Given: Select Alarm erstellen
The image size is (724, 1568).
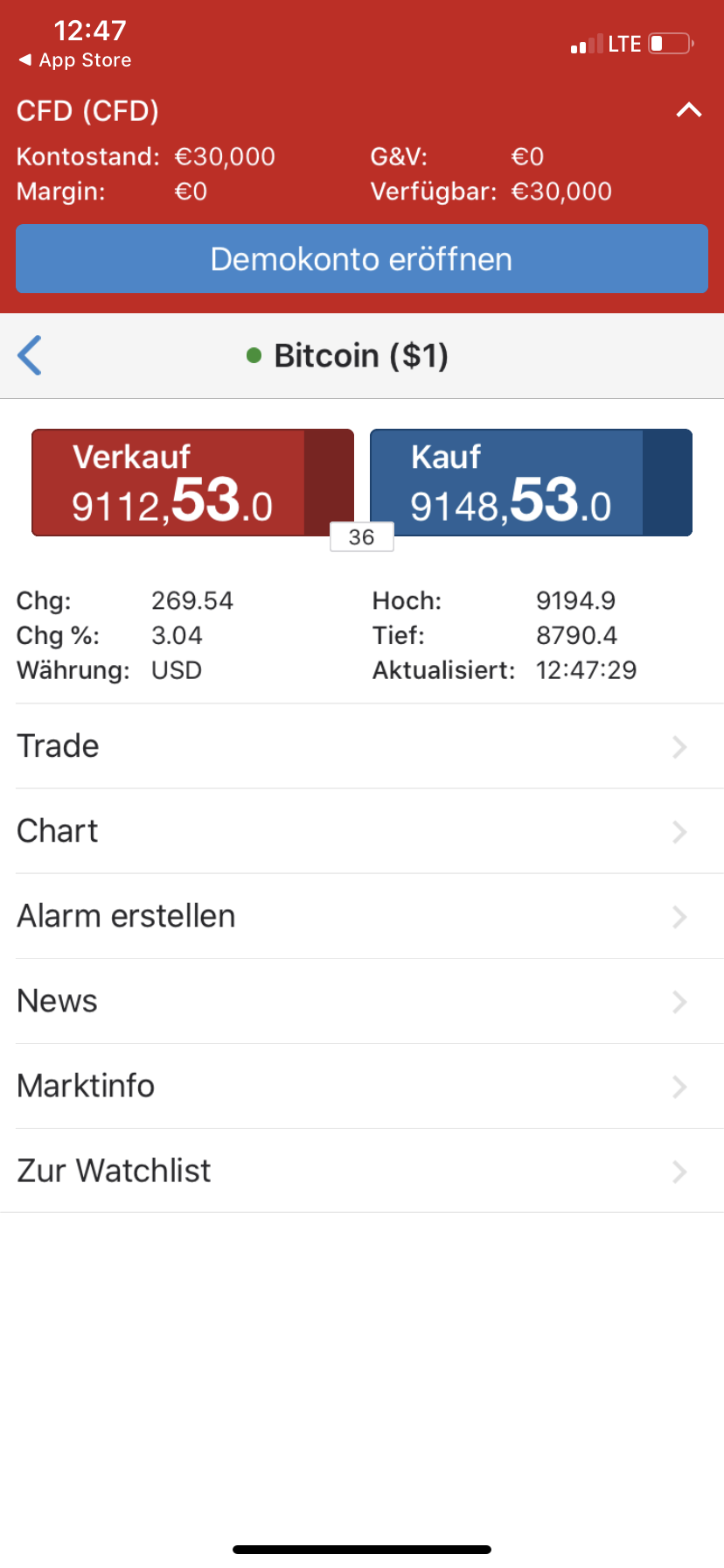Looking at the screenshot, I should pos(362,916).
